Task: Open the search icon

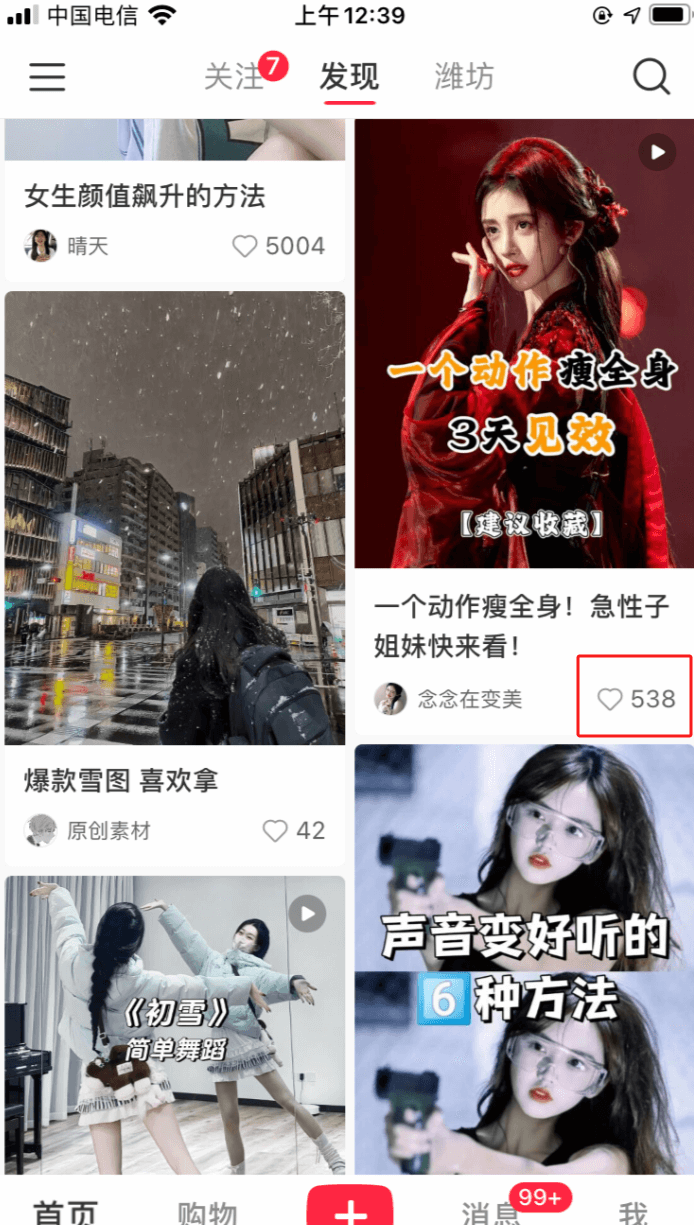Action: [x=651, y=77]
